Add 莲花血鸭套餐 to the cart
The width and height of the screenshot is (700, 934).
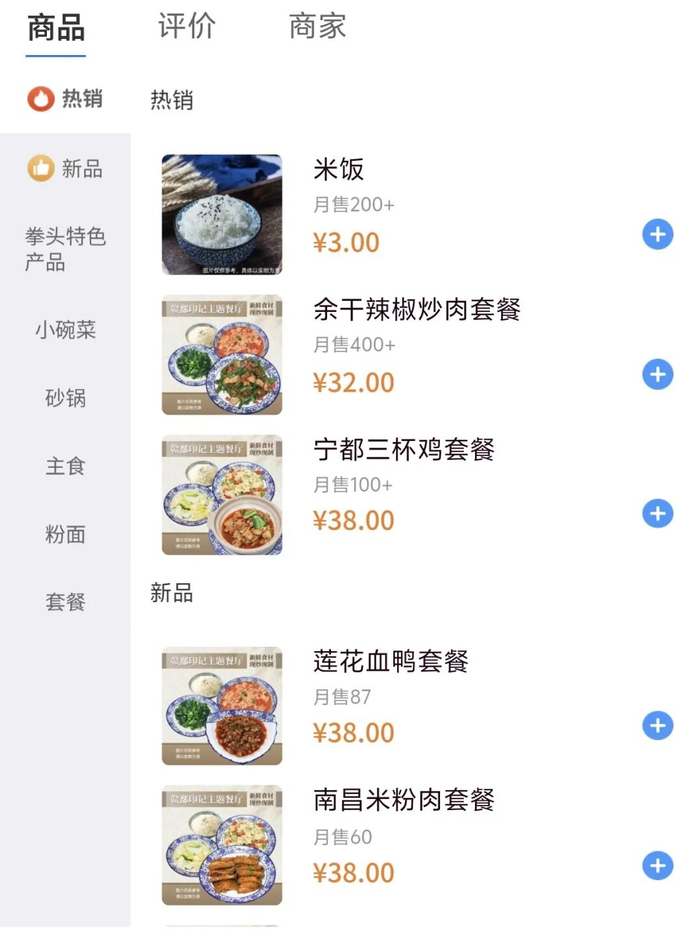(657, 726)
